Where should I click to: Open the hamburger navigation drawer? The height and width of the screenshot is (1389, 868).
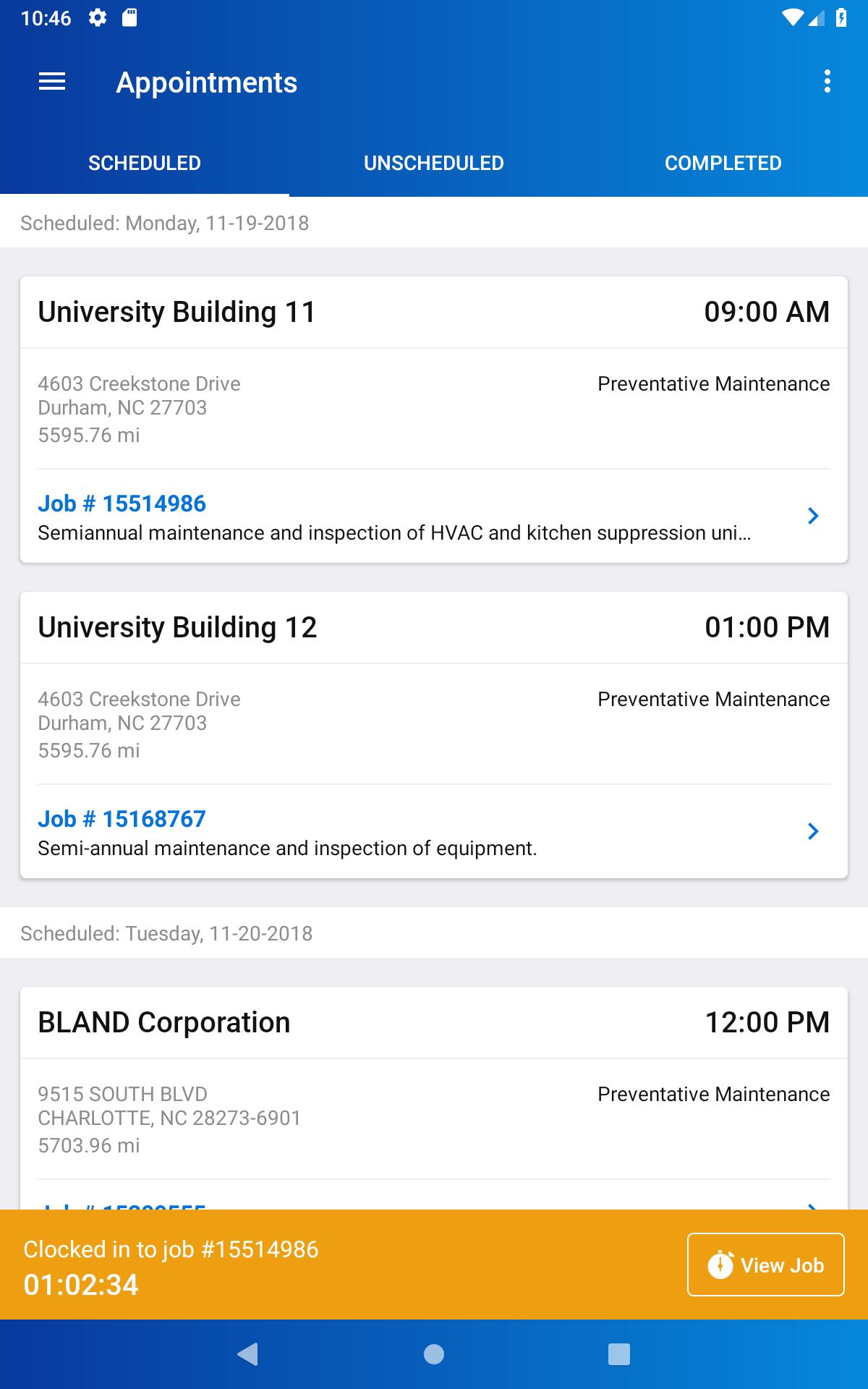[52, 82]
